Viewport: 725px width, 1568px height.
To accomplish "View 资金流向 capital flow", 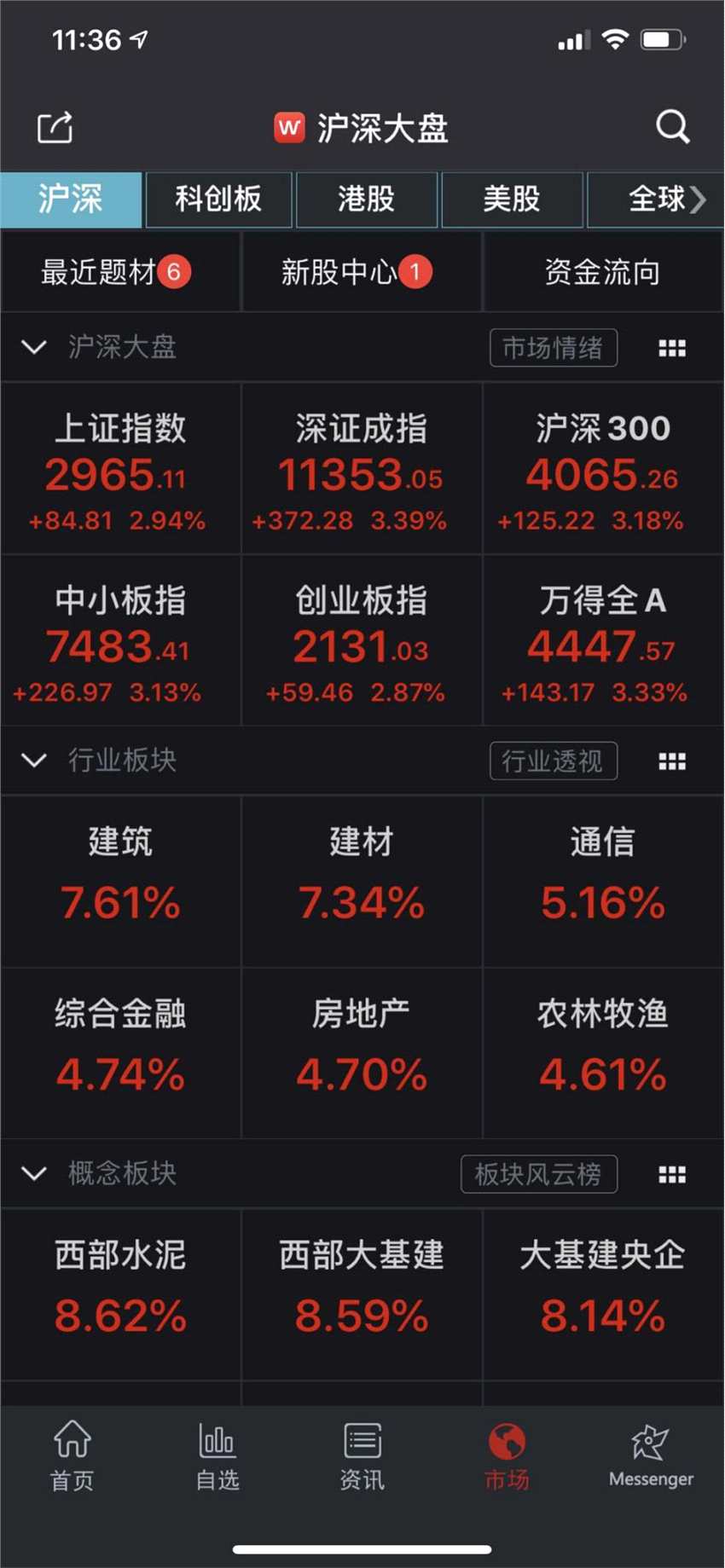I will pos(602,273).
